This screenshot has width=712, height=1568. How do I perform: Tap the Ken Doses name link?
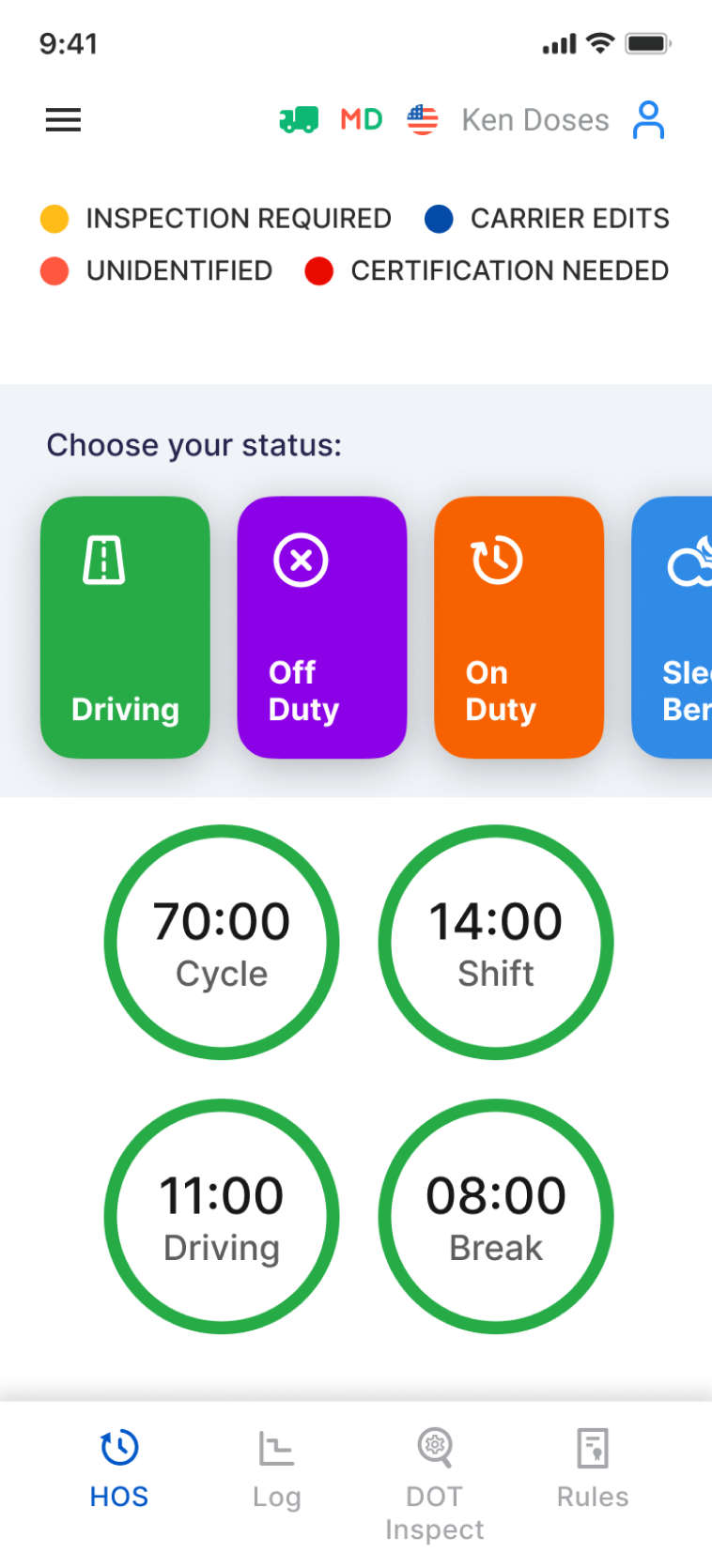[534, 119]
